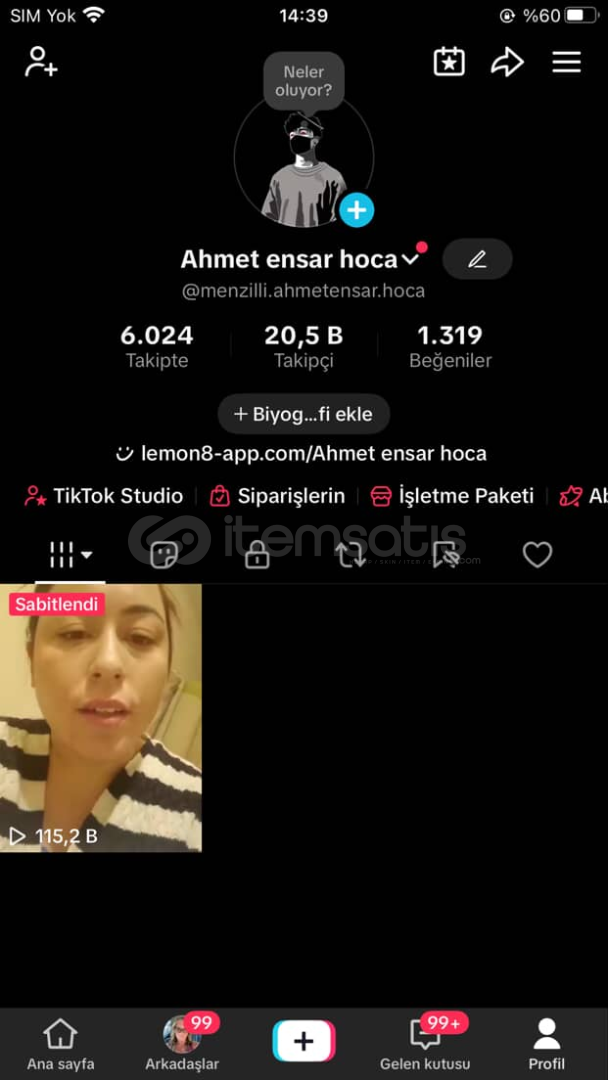Open TikTok Studio
608x1080 pixels.
point(105,496)
